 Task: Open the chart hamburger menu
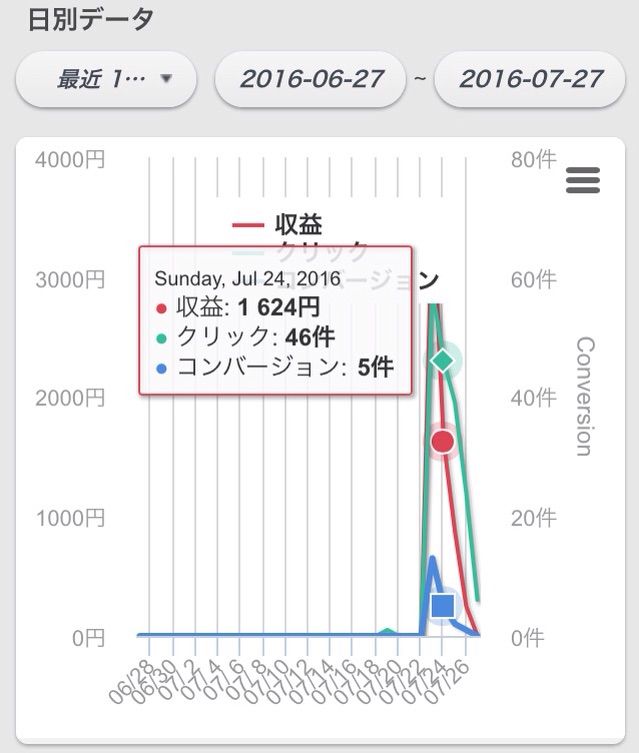tap(583, 180)
